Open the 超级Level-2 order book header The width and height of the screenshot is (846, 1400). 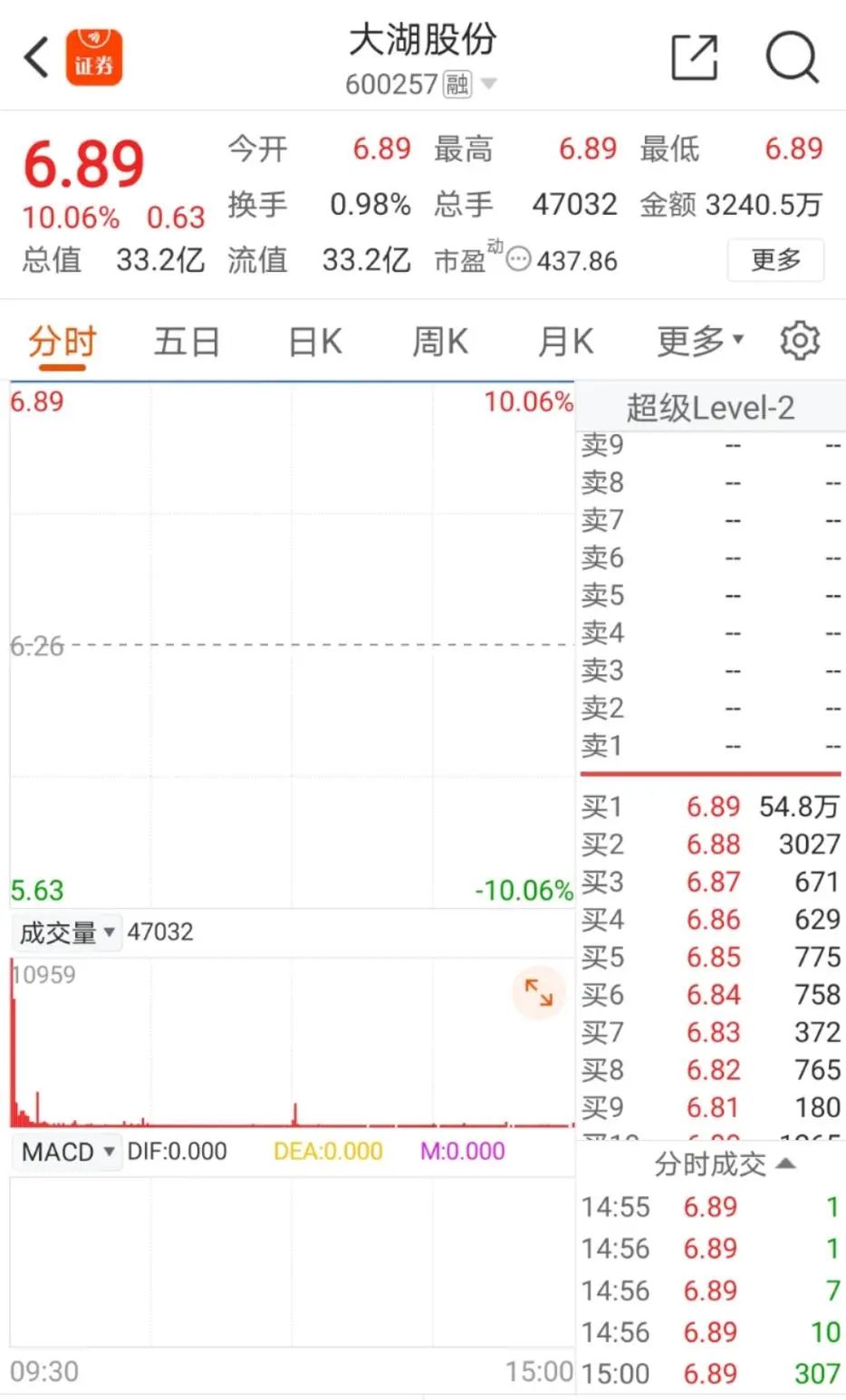tap(710, 408)
